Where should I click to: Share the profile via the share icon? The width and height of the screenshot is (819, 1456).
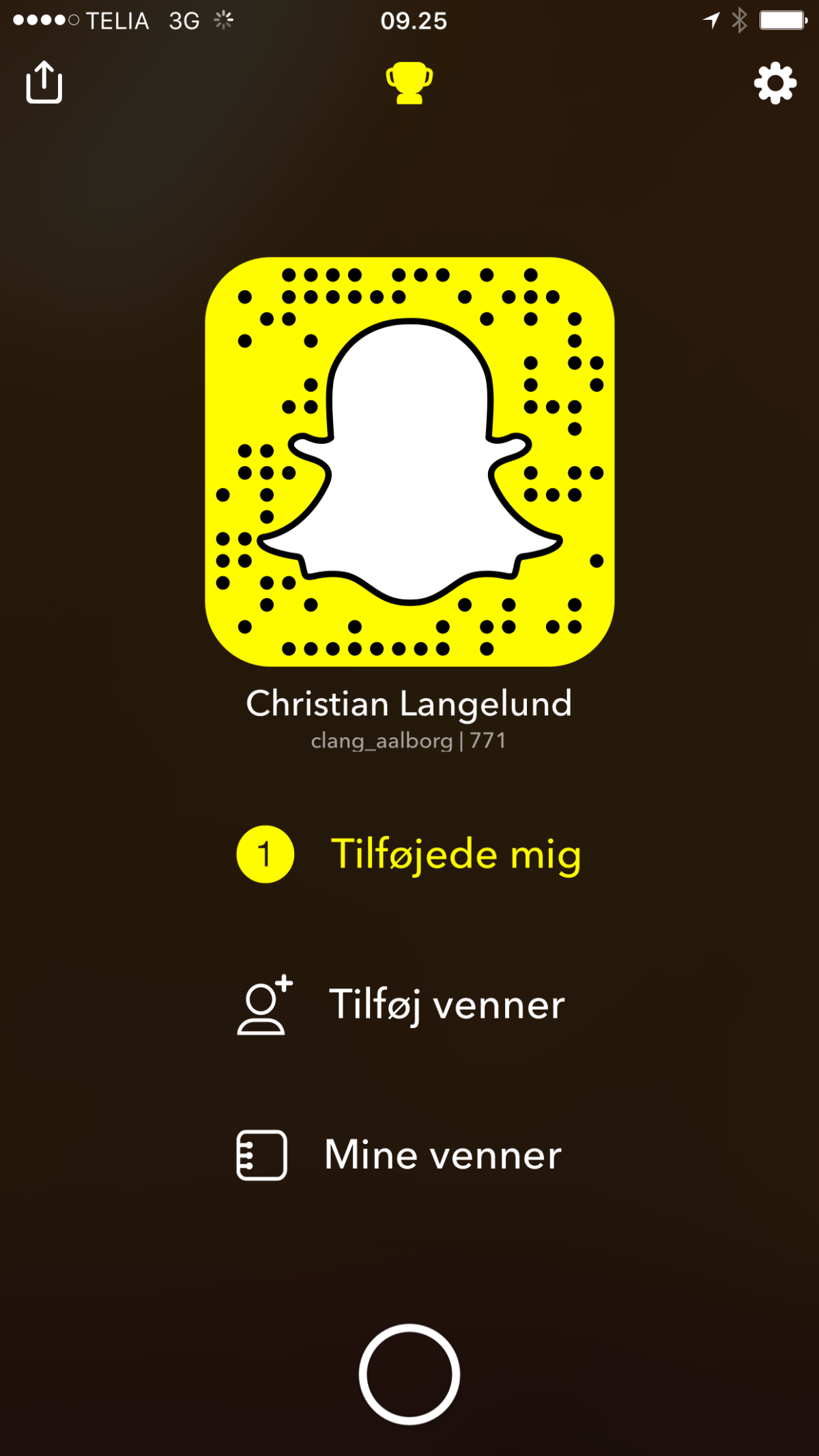tap(44, 83)
